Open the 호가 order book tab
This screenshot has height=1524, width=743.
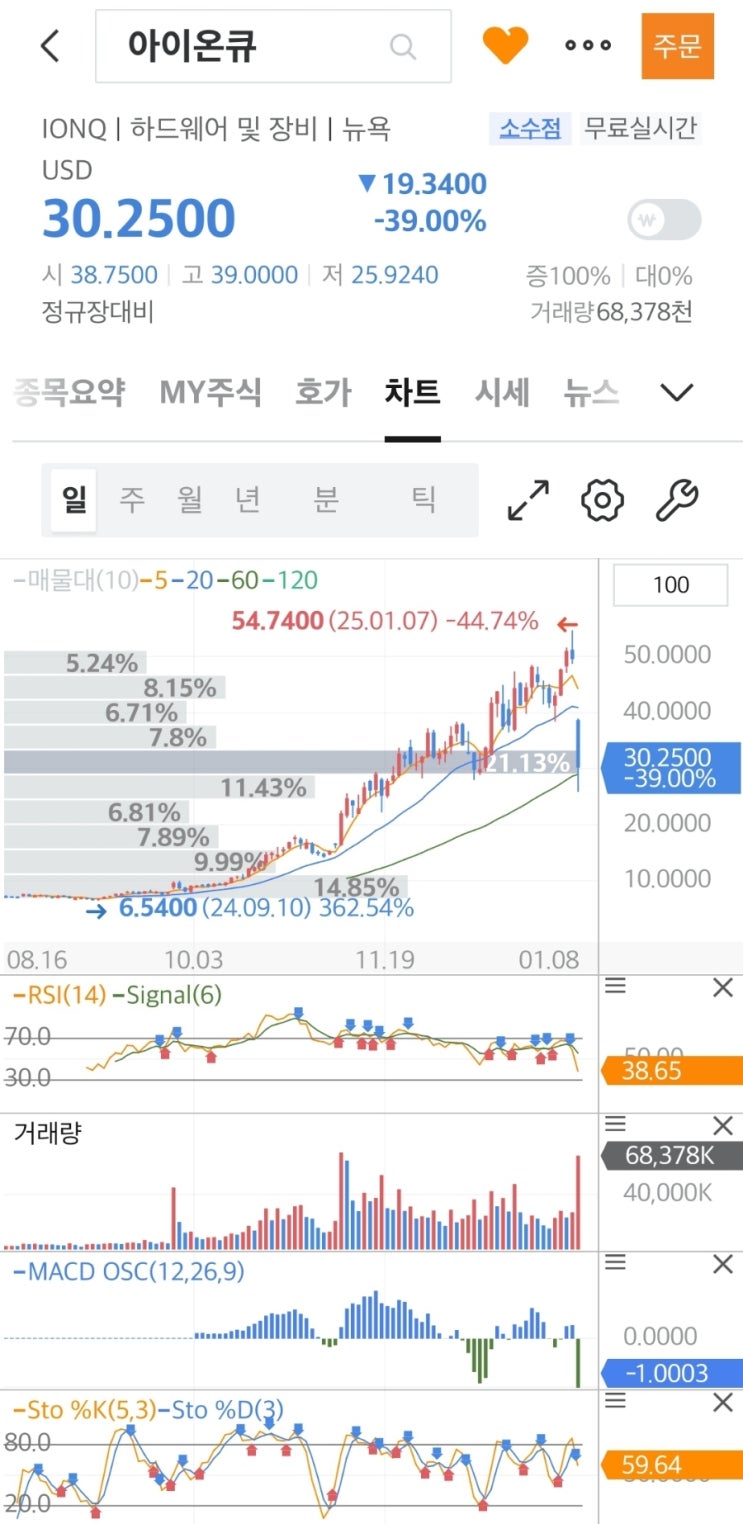[x=323, y=393]
